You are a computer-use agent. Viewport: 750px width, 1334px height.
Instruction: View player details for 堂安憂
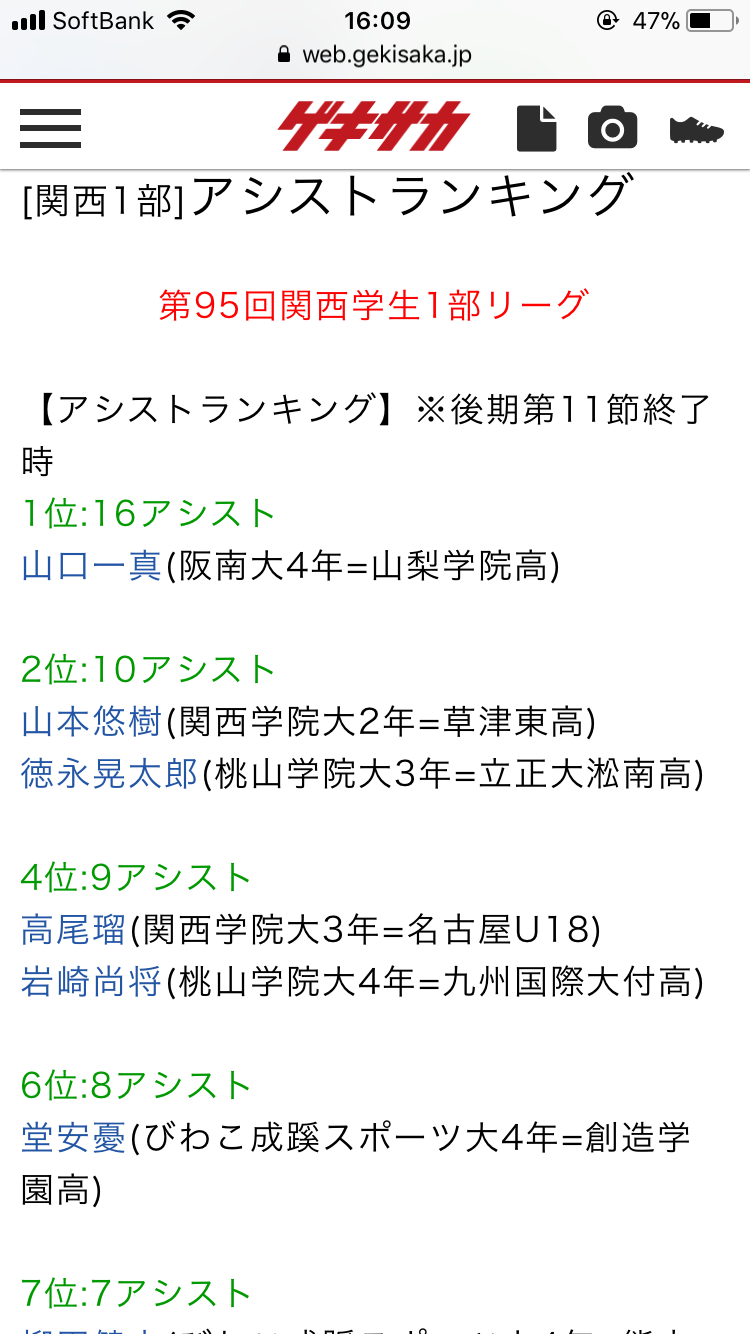pos(74,1138)
